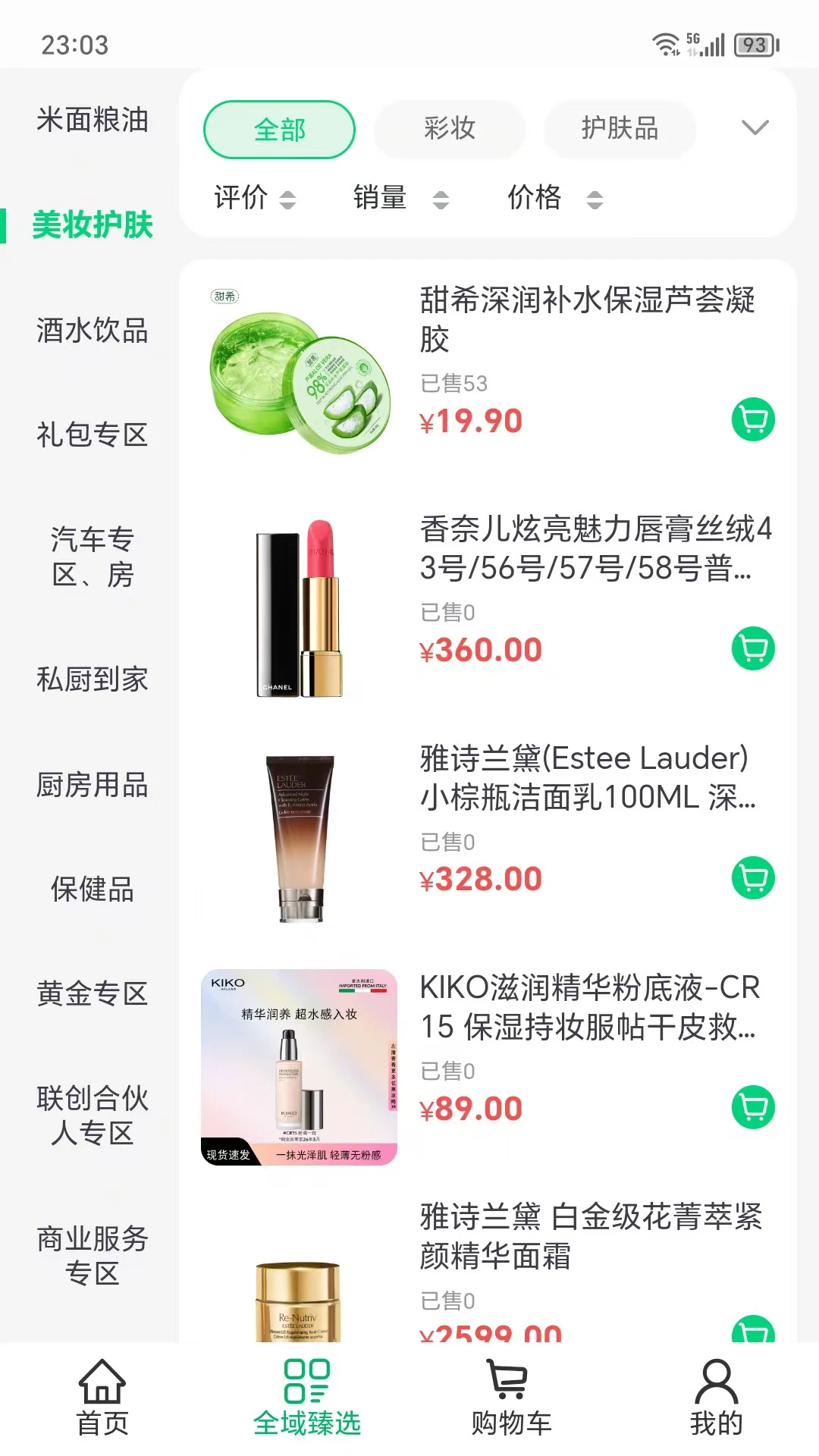Viewport: 819px width, 1456px height.
Task: Open the 我的 profile tab
Action: 716,1398
